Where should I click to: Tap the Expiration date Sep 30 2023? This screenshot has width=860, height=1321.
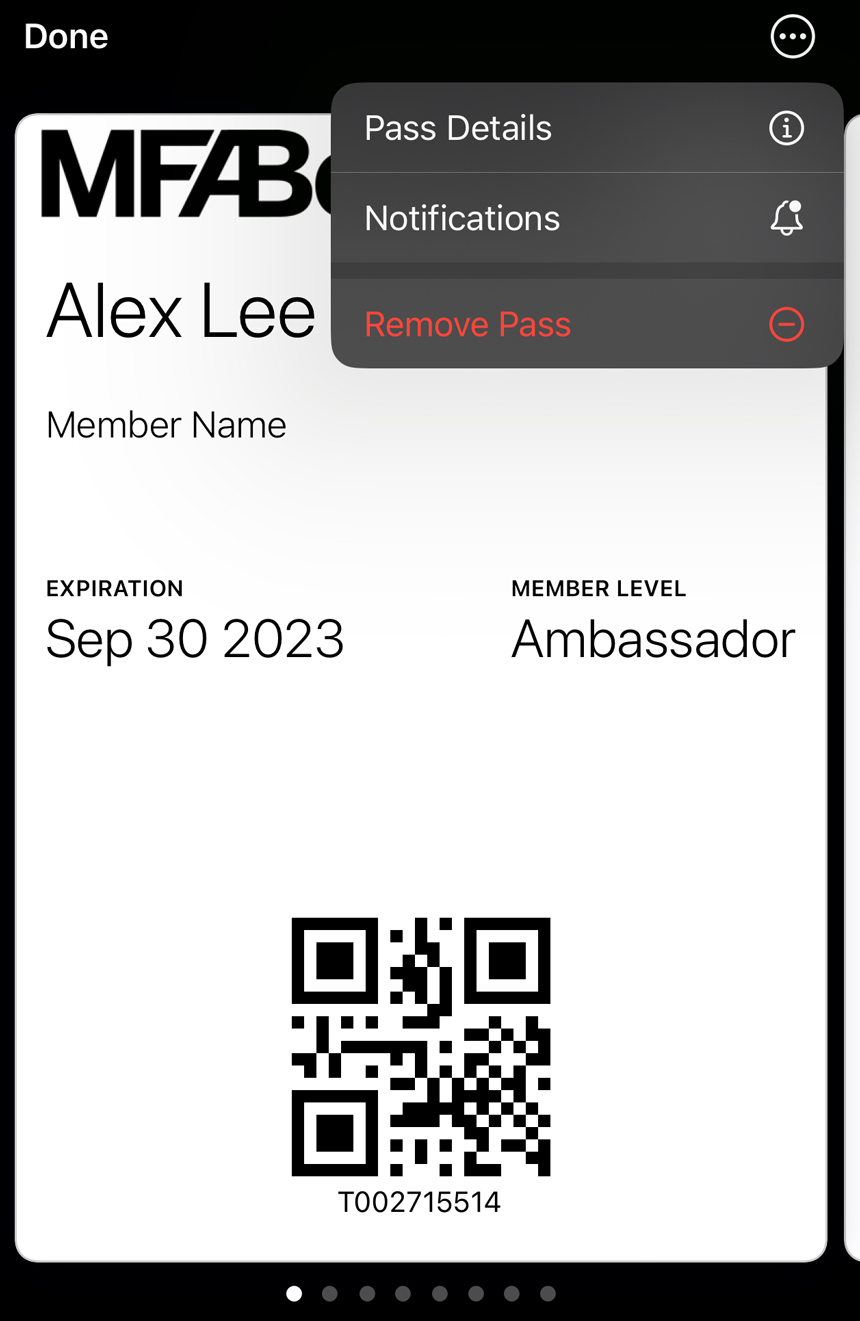[195, 639]
